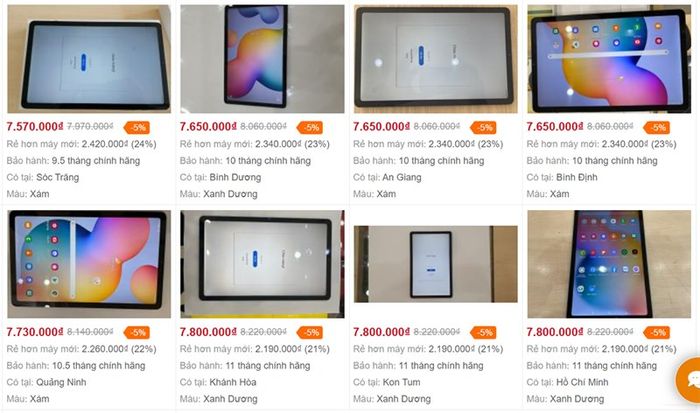The width and height of the screenshot is (700, 413).
Task: Open the tablet listing available in An Giang
Action: [435, 60]
